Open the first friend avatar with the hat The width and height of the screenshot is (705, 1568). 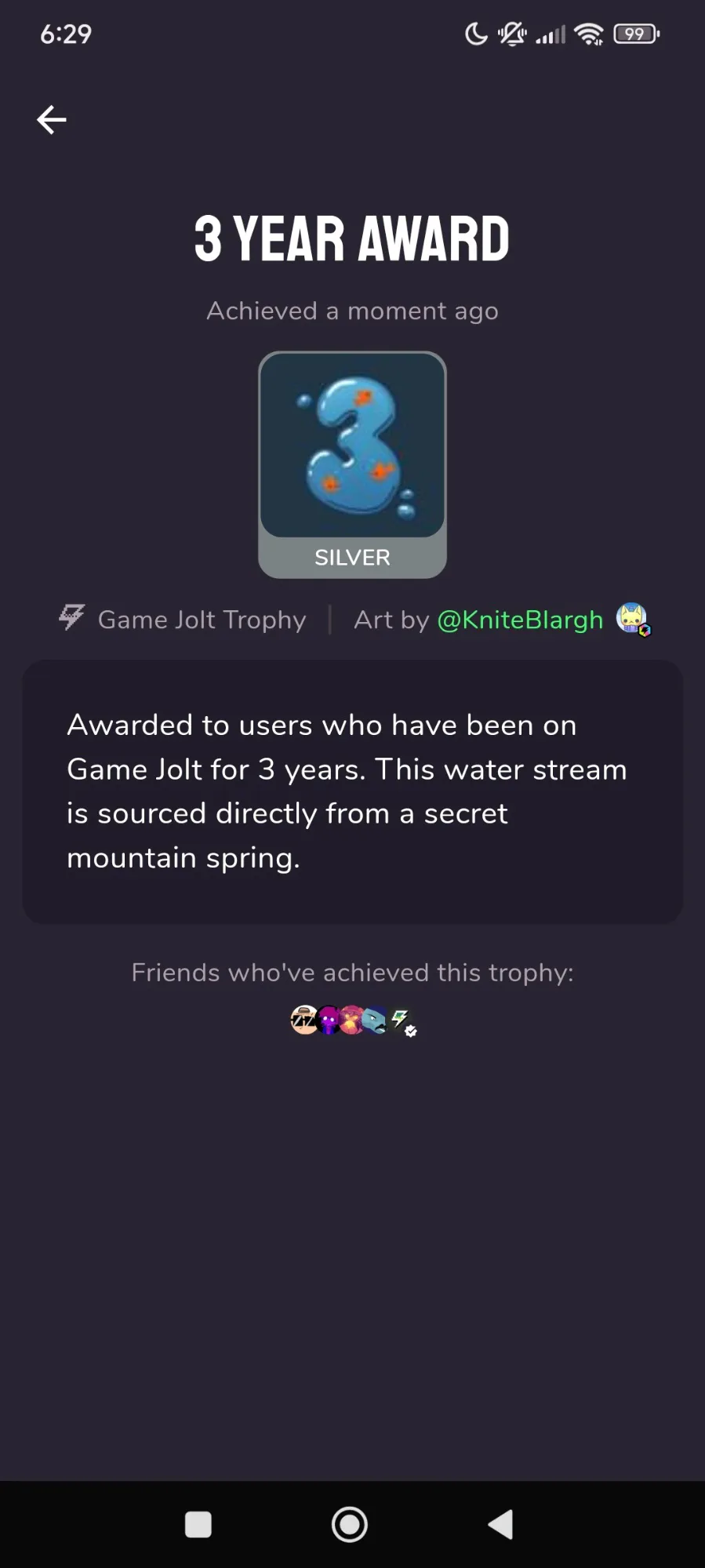303,1020
